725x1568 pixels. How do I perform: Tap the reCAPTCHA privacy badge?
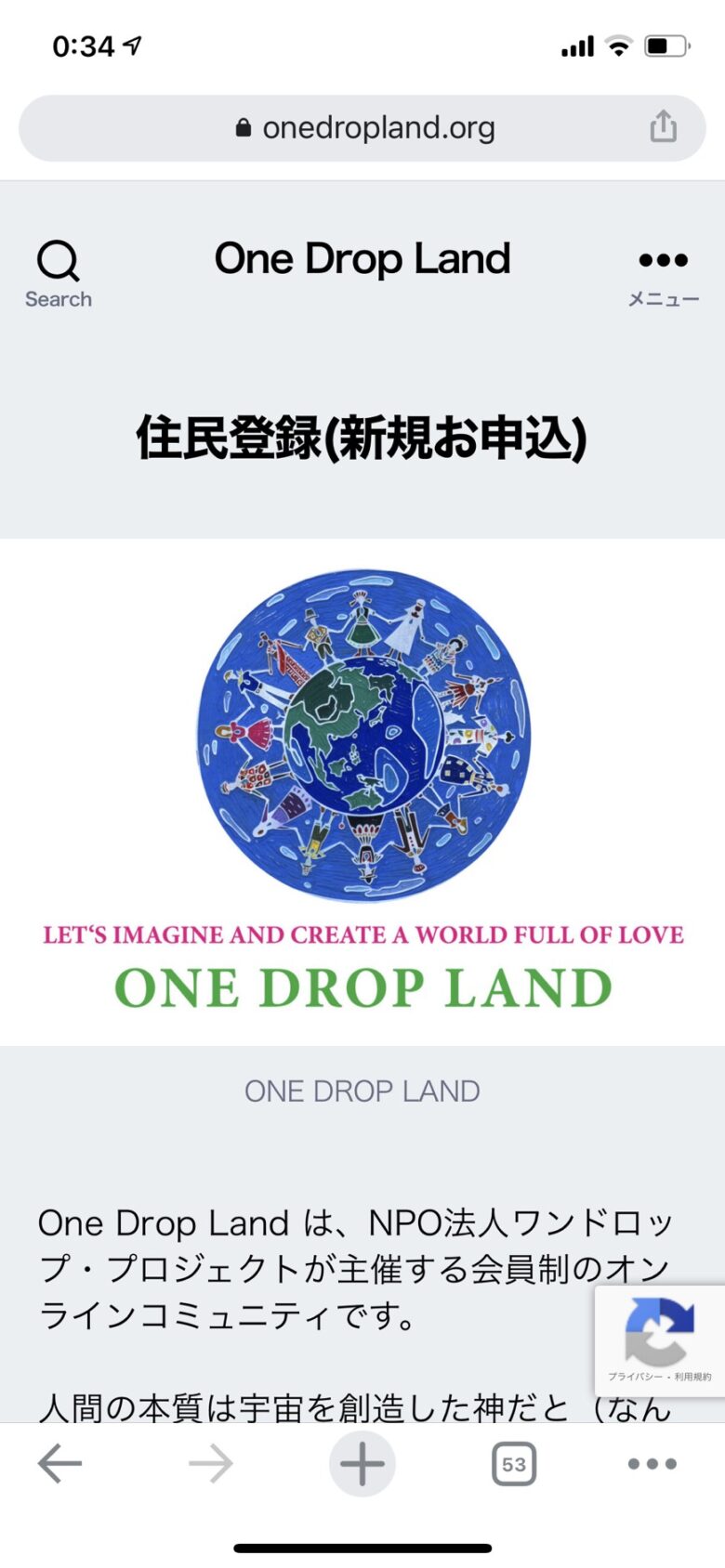pyautogui.click(x=660, y=1341)
